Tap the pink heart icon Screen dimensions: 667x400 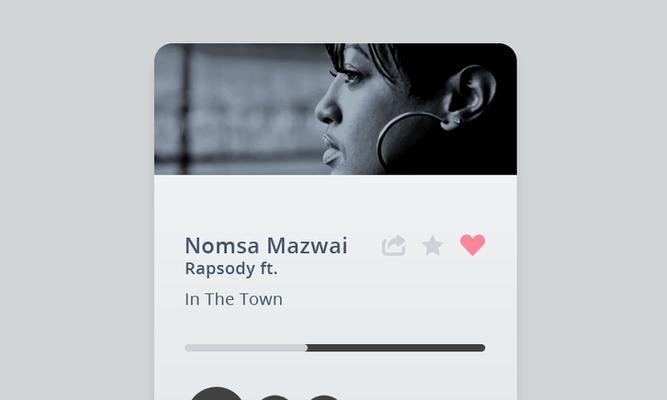pos(472,245)
